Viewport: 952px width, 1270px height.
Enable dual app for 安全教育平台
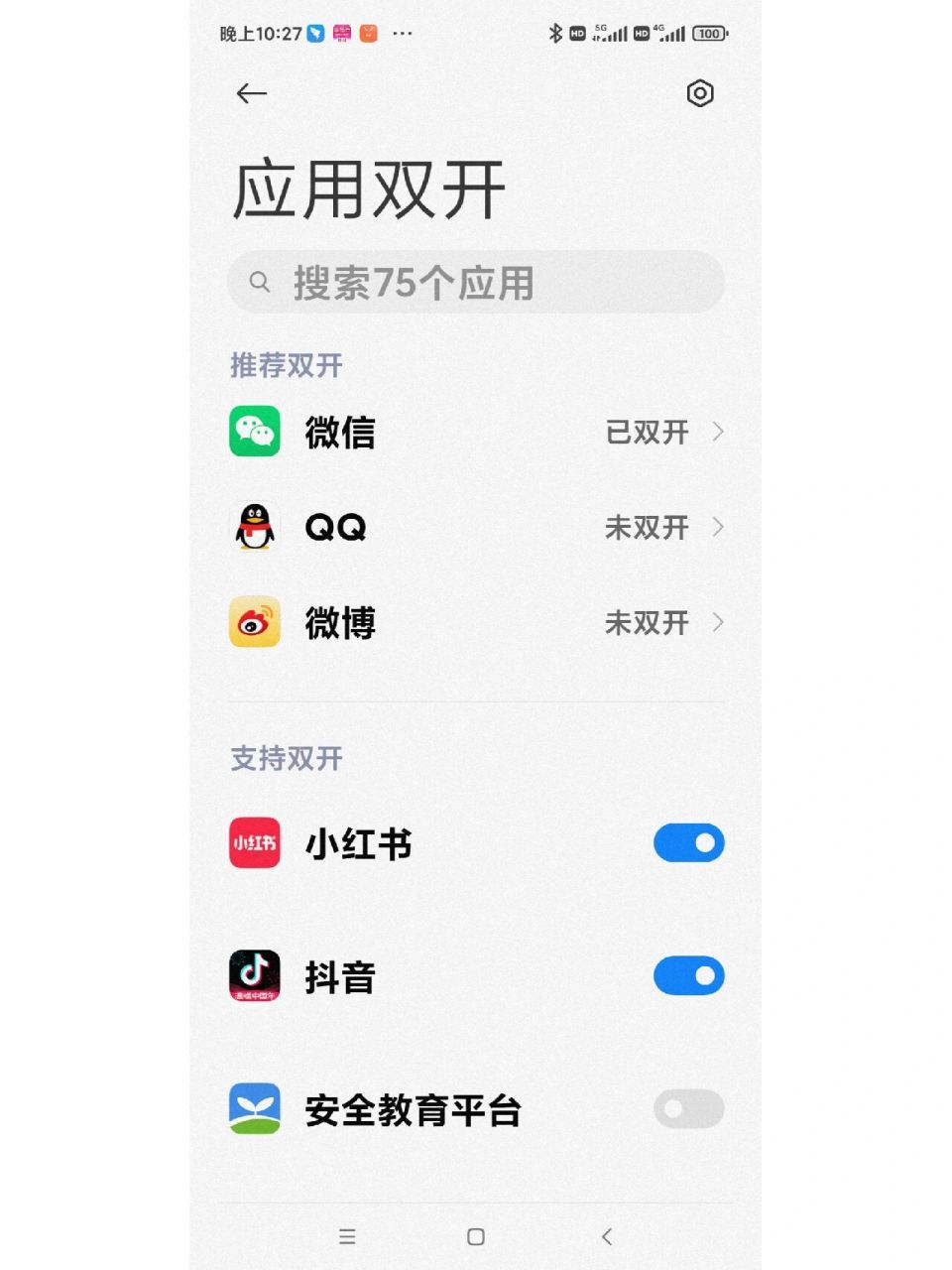point(688,1108)
